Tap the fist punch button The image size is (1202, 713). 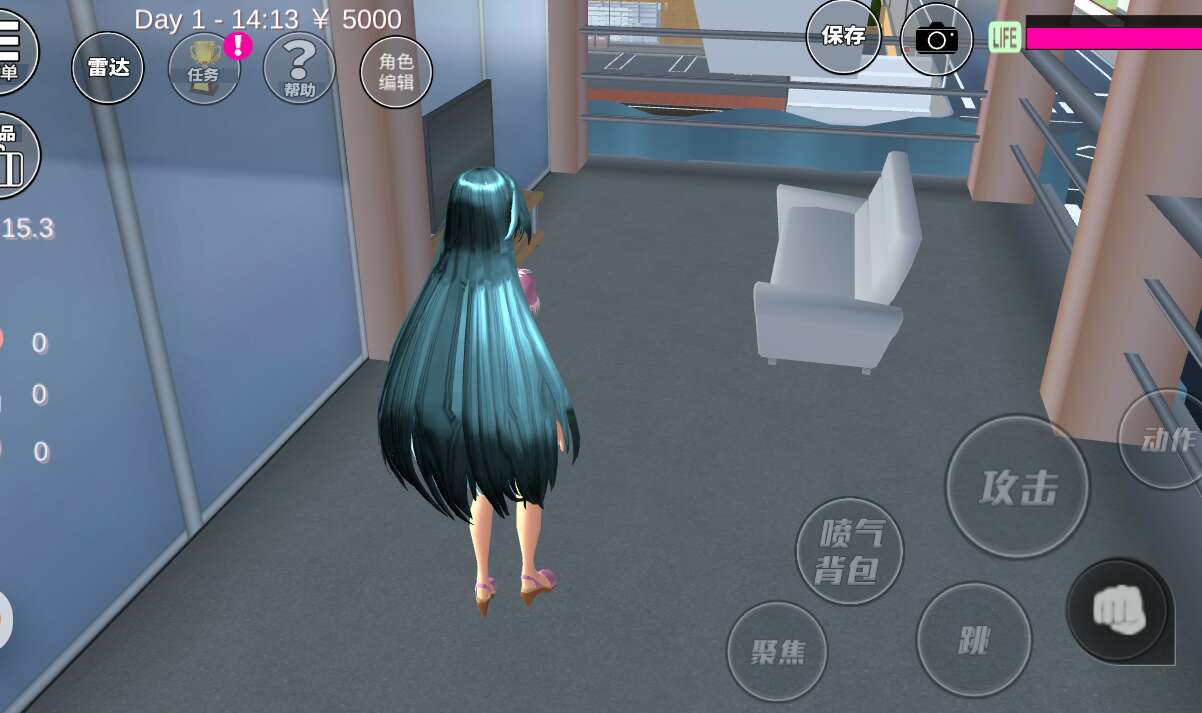[1118, 610]
